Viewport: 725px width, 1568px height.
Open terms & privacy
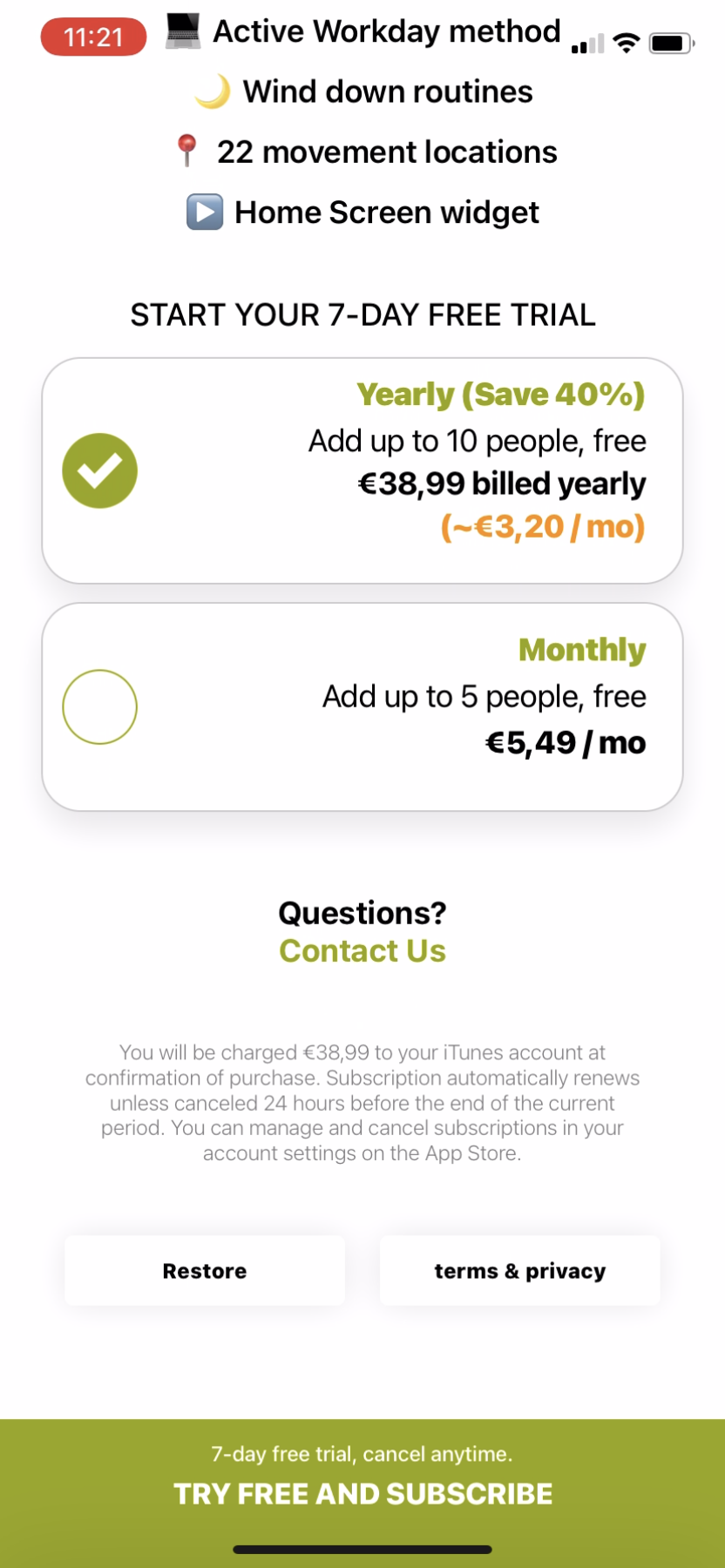[x=519, y=1271]
